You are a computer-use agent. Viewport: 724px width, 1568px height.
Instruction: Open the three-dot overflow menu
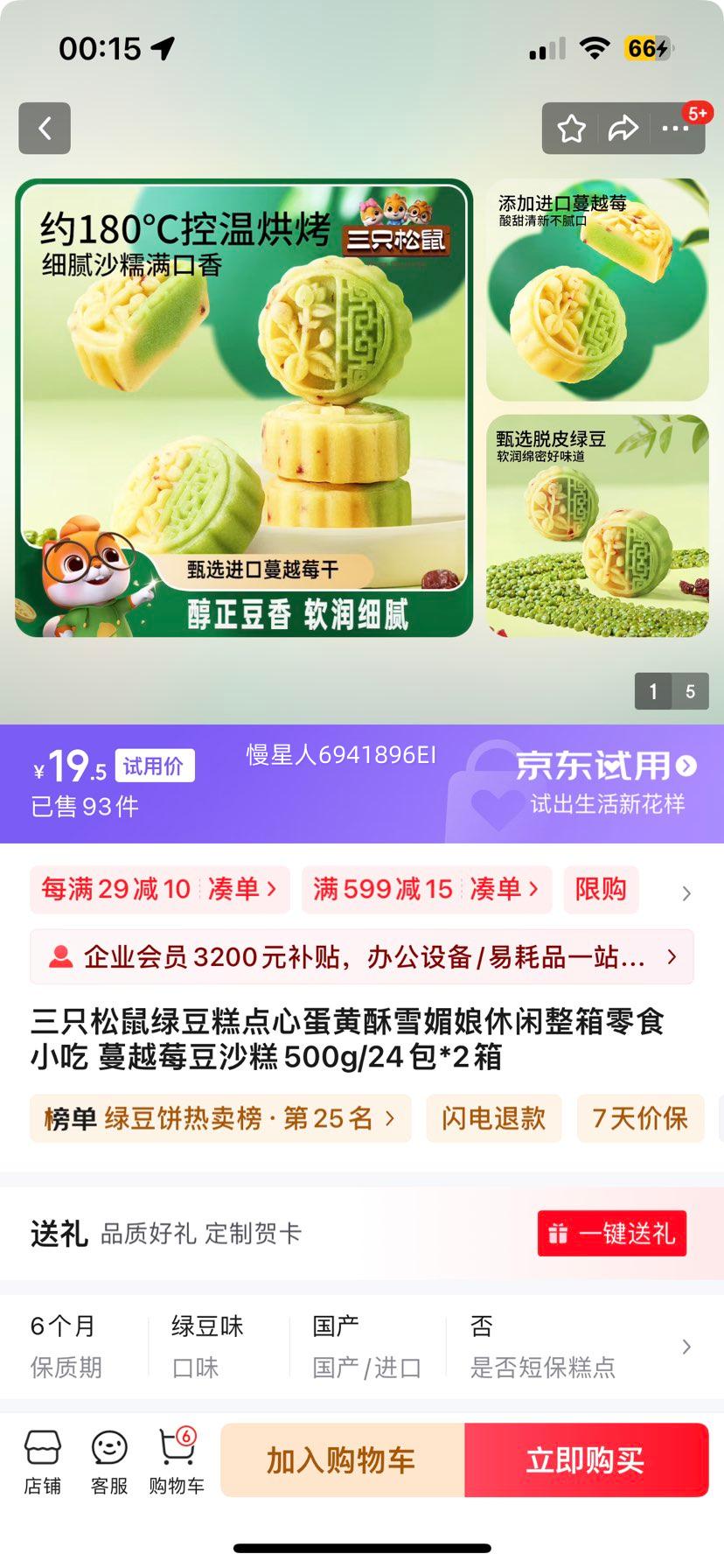pos(675,129)
